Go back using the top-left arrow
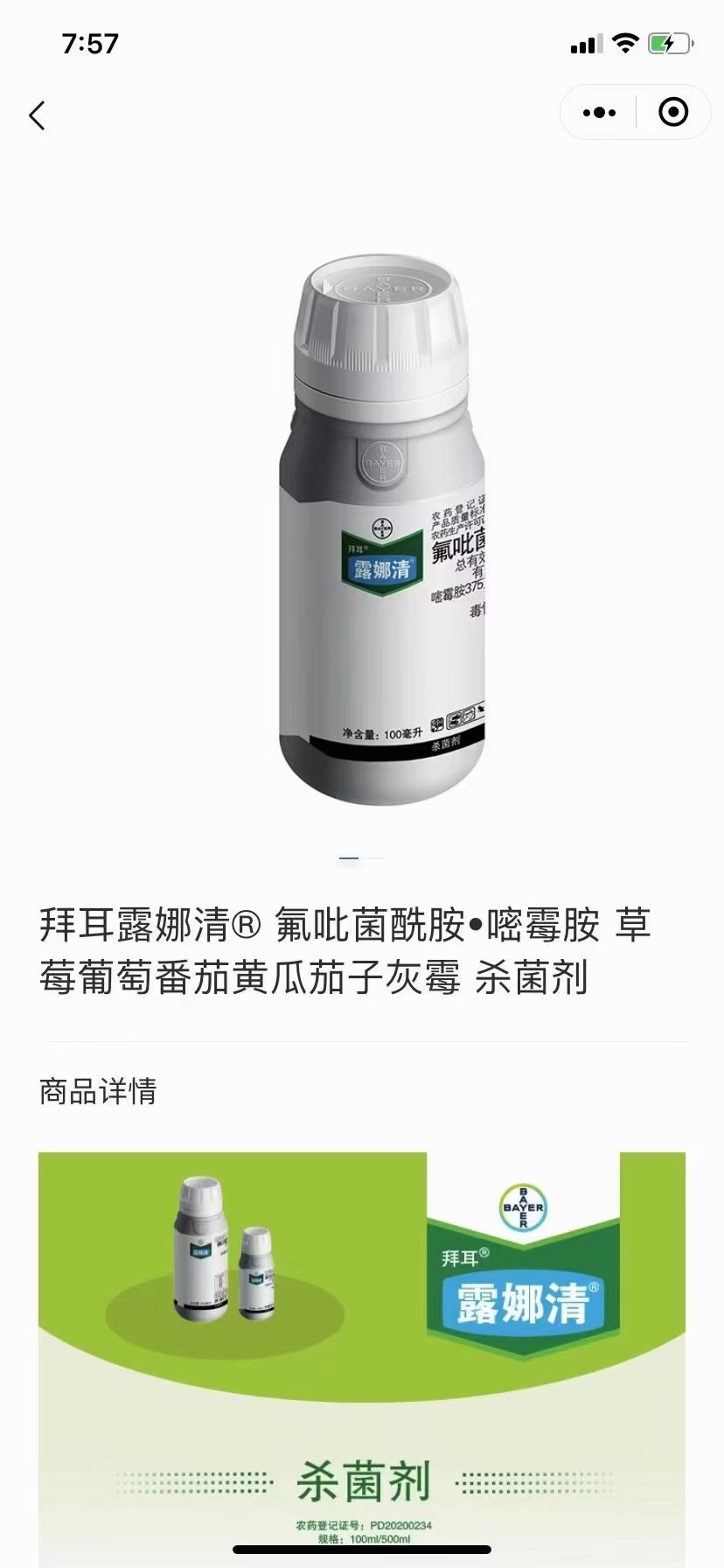 37,115
